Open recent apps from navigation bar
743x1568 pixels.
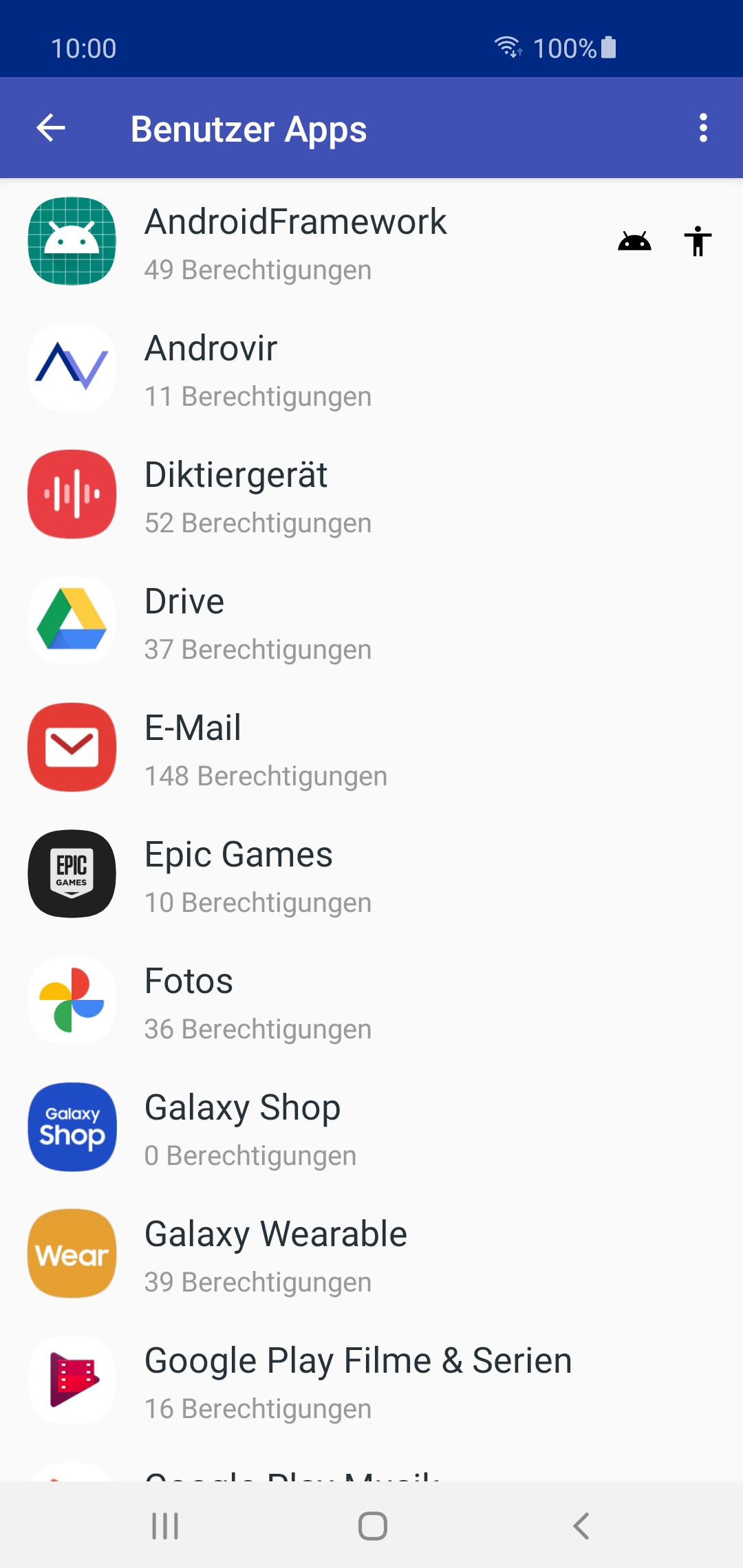[x=165, y=1526]
